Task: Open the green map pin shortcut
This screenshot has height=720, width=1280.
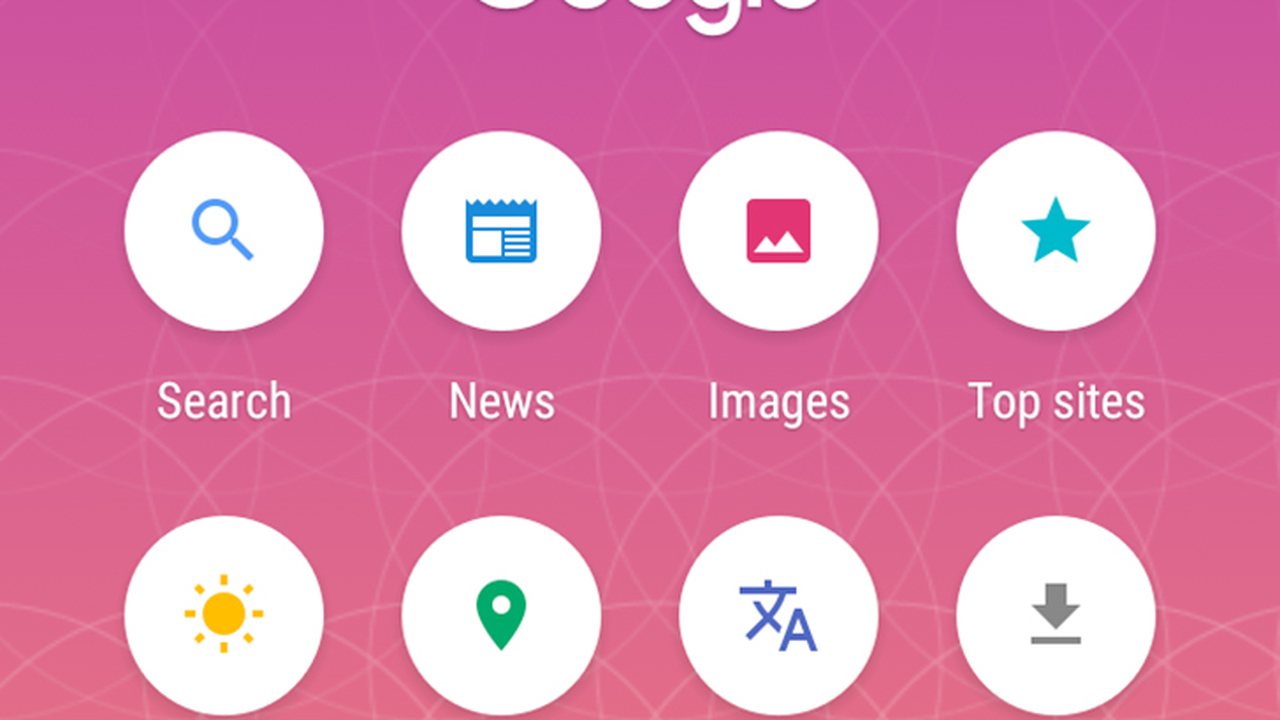Action: [x=501, y=614]
